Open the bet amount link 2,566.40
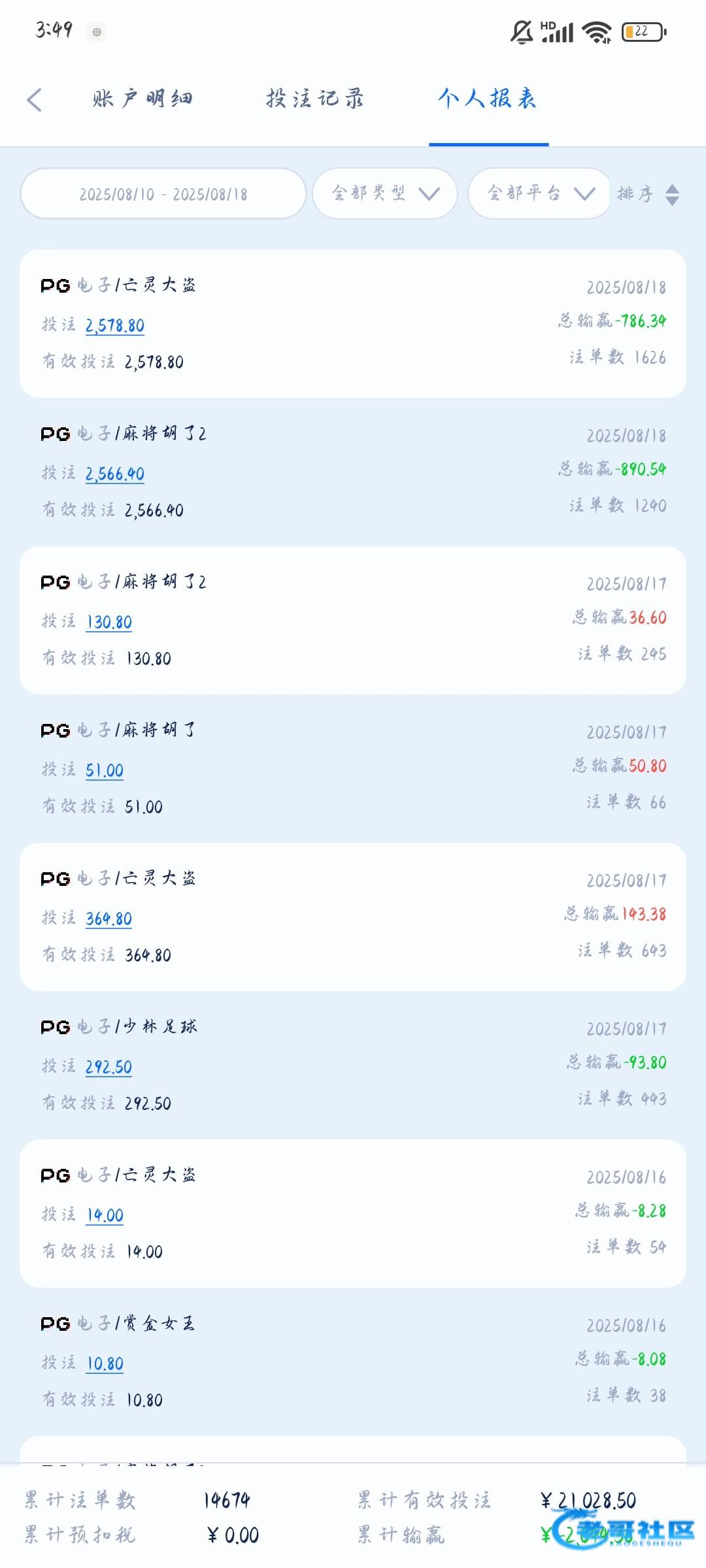The width and height of the screenshot is (706, 1568). pos(115,474)
